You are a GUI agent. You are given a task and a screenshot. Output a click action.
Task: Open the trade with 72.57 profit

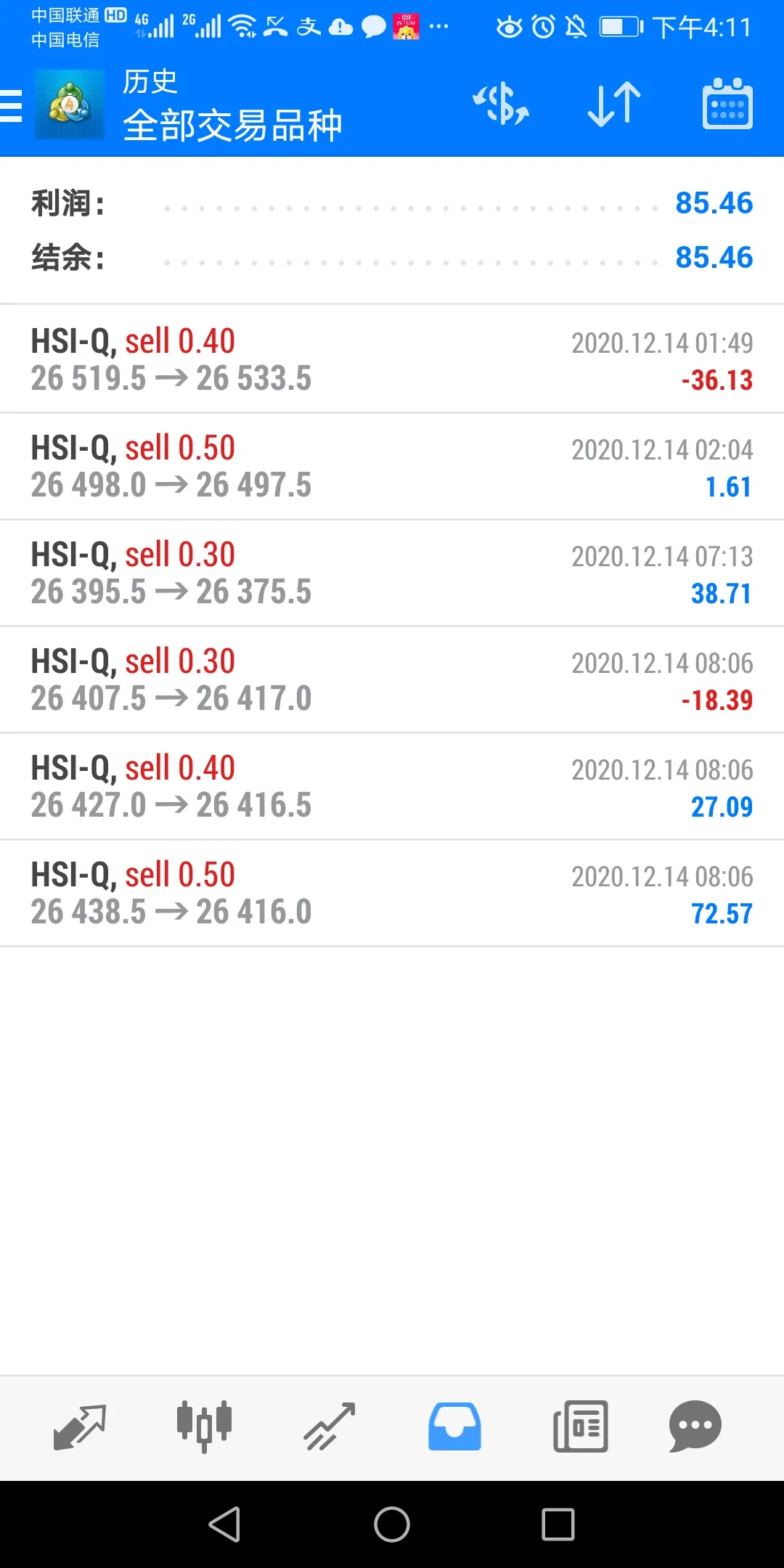[392, 893]
